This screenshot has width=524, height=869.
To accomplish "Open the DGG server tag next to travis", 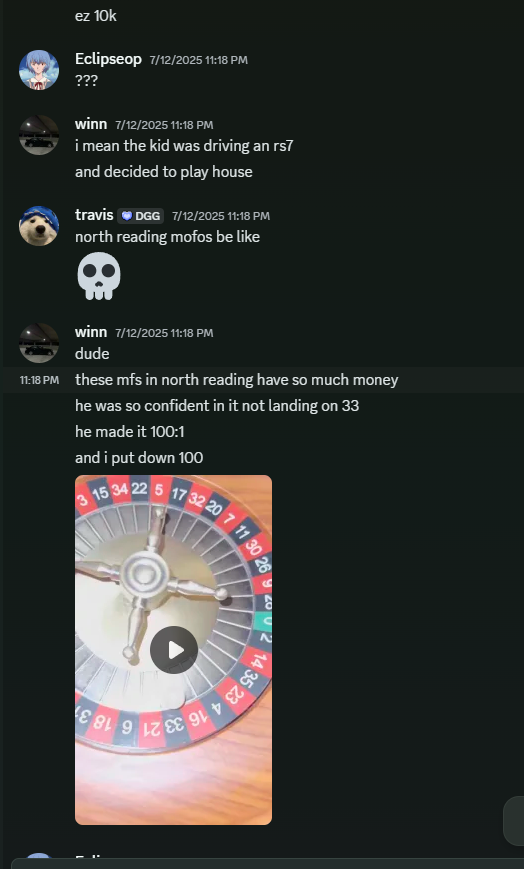I will [141, 216].
